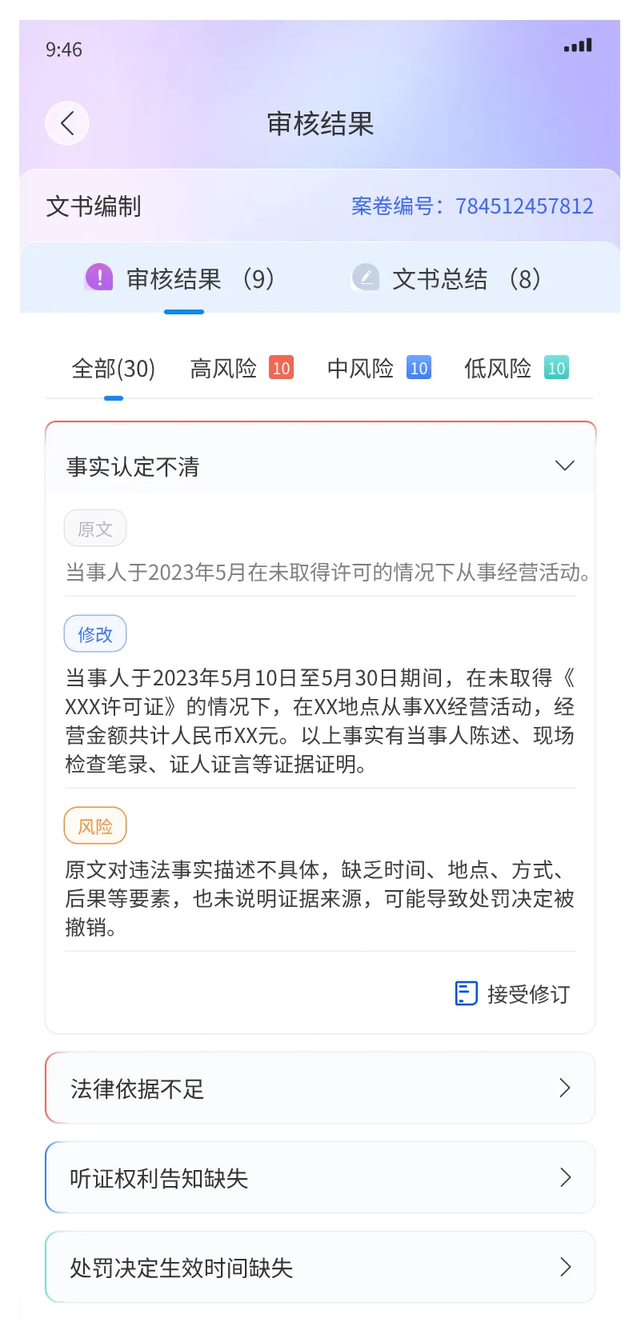Open the 法律依据不足 item
The width and height of the screenshot is (641, 1338).
point(320,1088)
